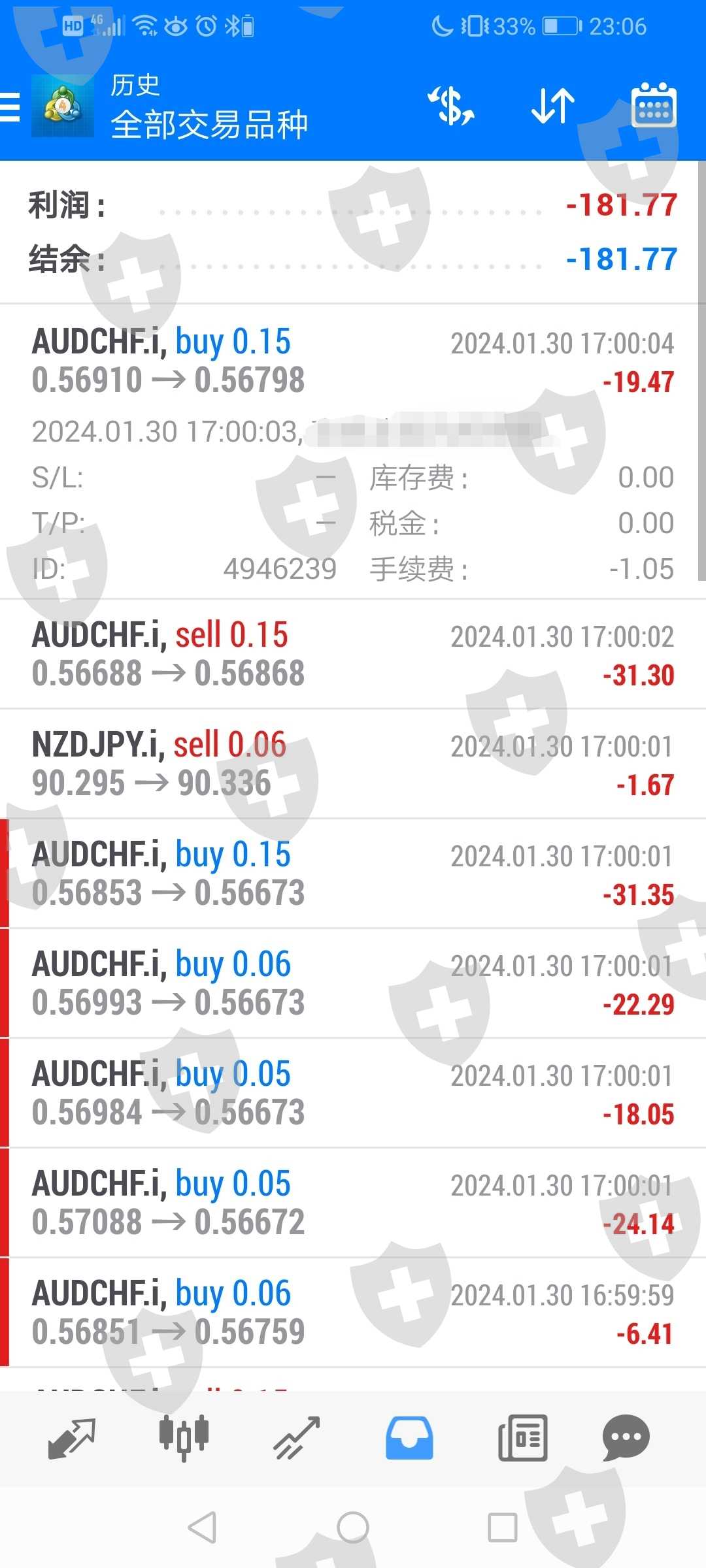Screen dimensions: 706x1568
Task: Expand AUDCHF.i buy 0.06 trade losing -6.41
Action: [353, 1313]
